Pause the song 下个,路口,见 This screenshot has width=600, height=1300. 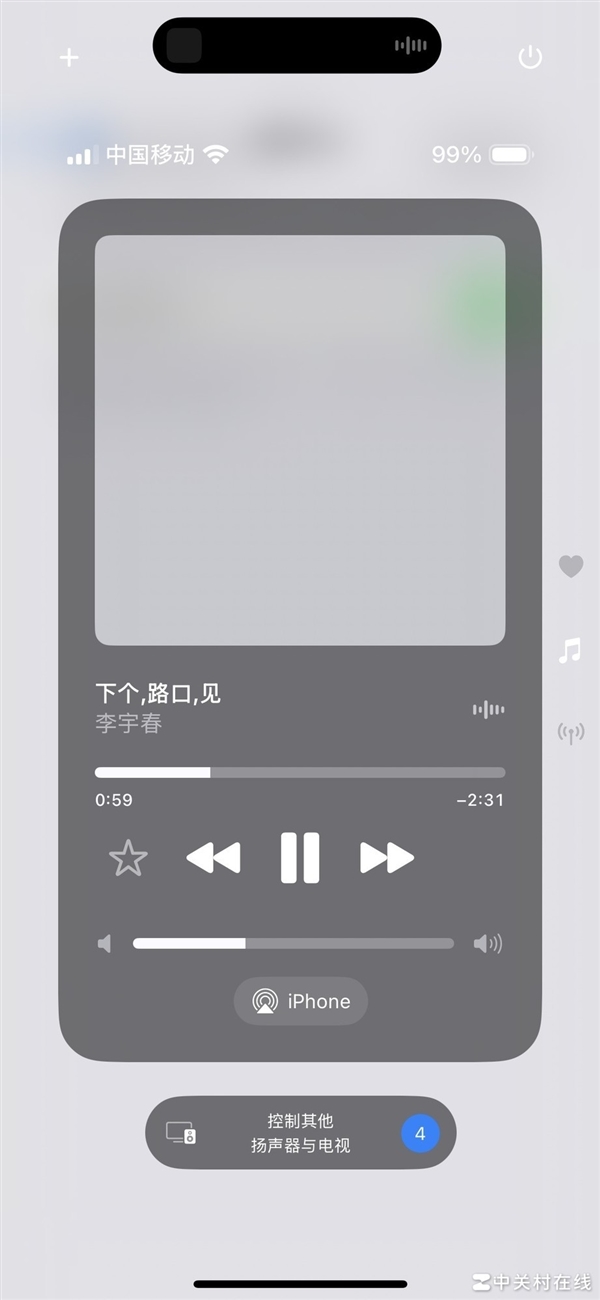pyautogui.click(x=300, y=858)
